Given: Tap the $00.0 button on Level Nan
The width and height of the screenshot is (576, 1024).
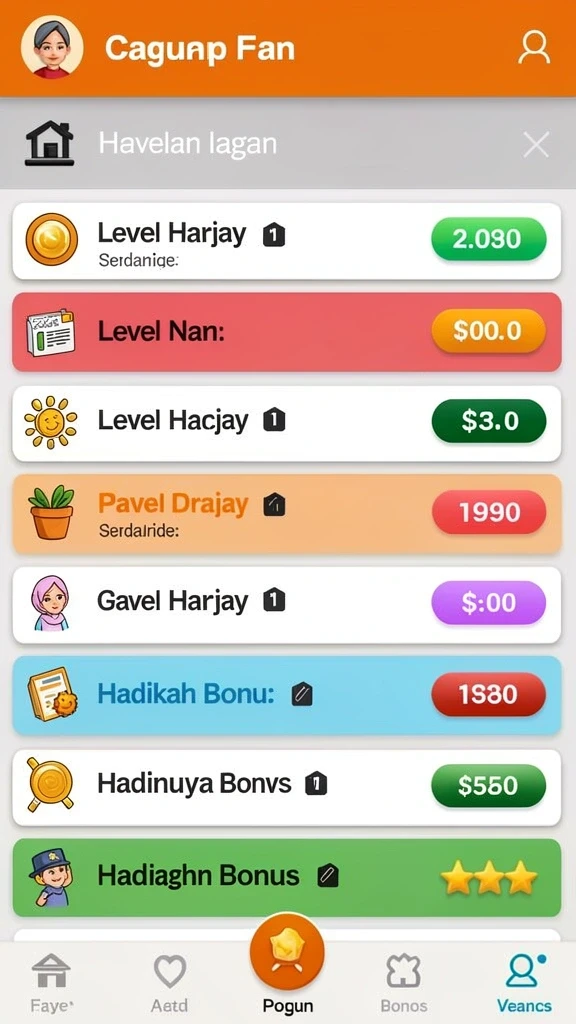Looking at the screenshot, I should point(488,331).
